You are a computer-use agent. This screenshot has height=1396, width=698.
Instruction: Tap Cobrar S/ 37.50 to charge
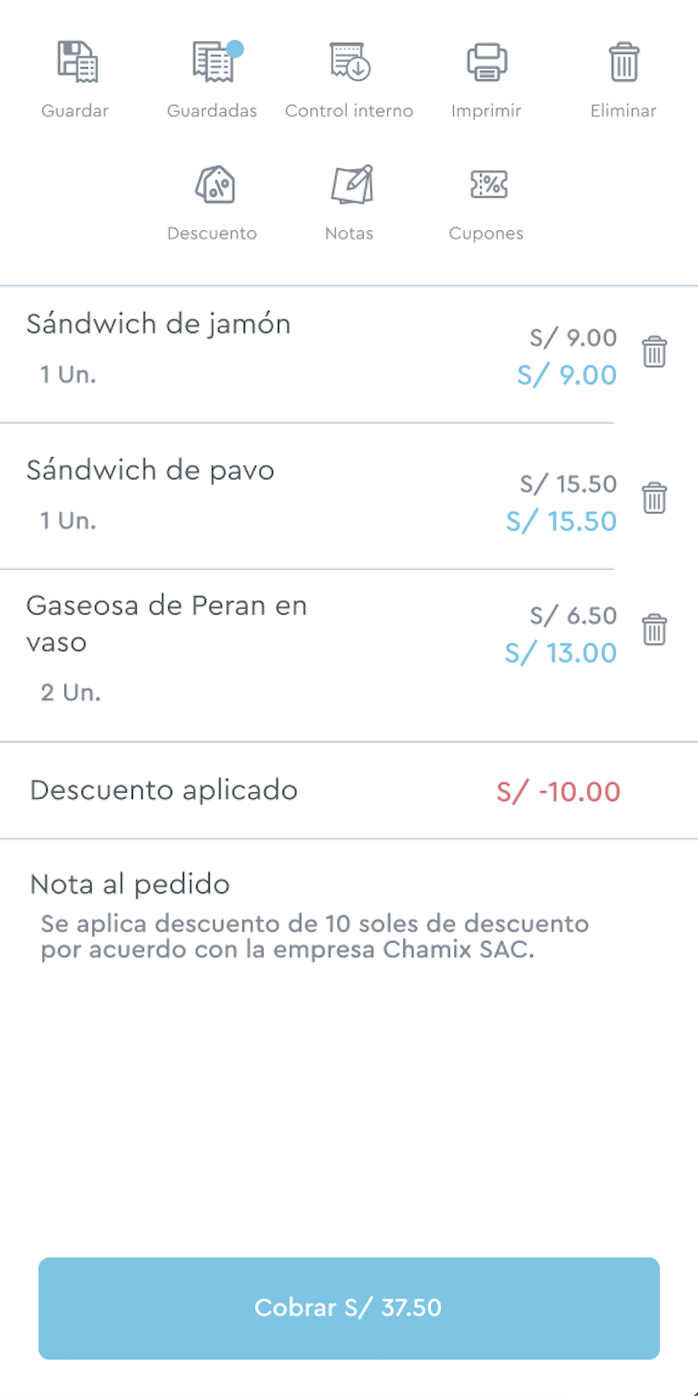(349, 1308)
